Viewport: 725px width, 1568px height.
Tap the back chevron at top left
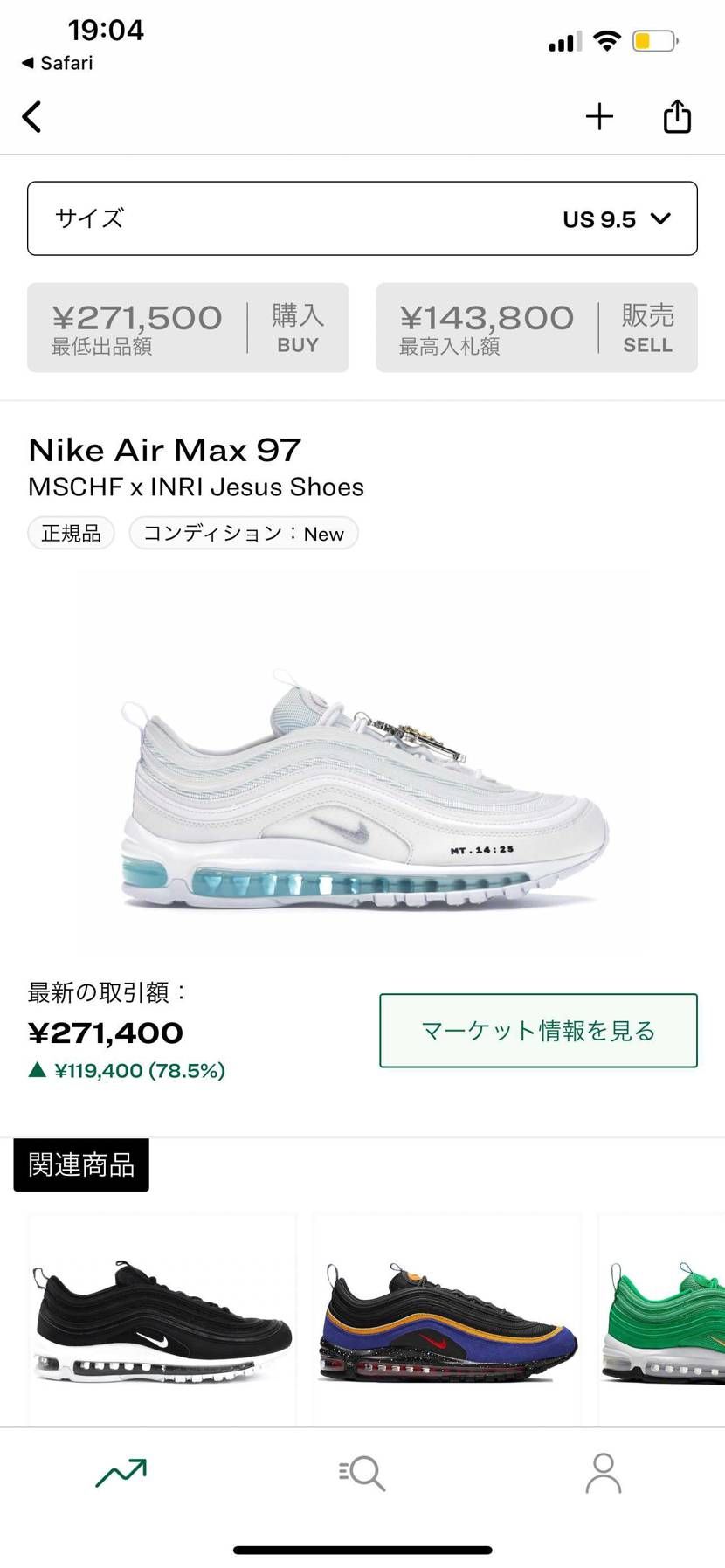coord(32,115)
